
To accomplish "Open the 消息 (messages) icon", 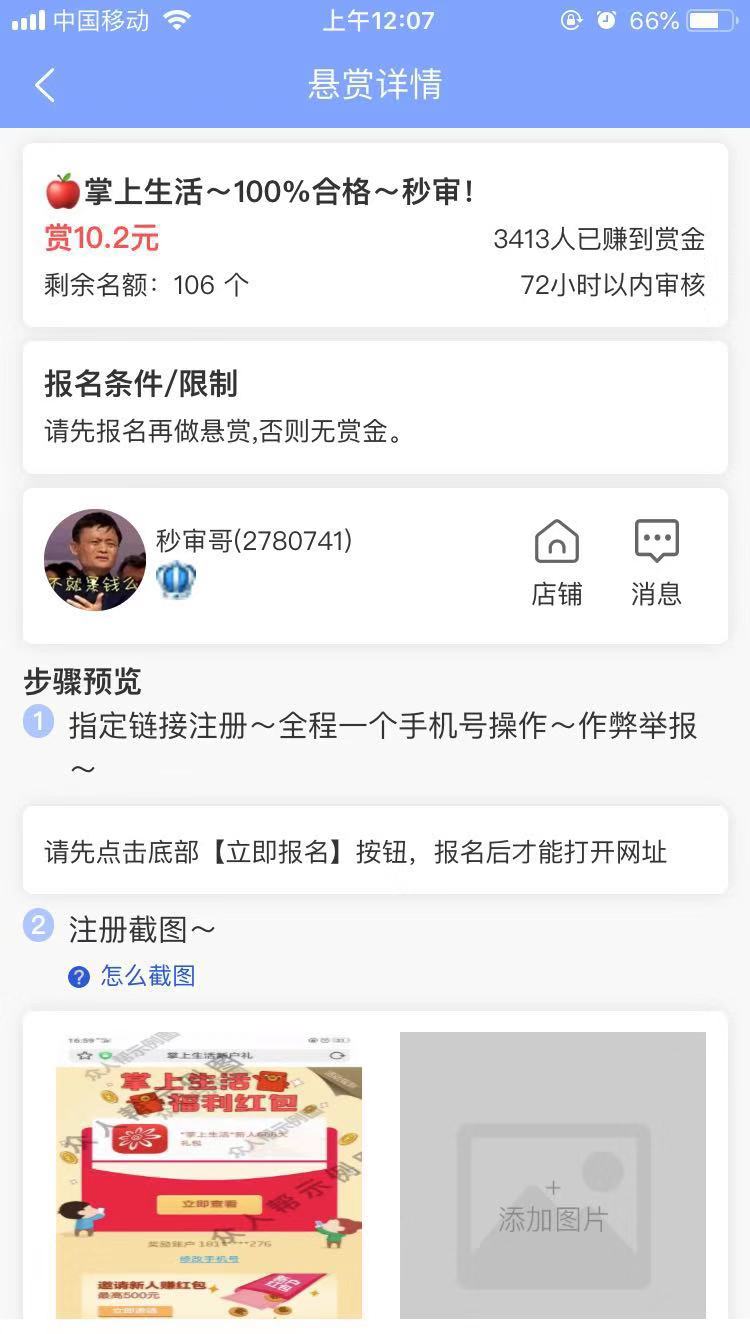I will pos(657,558).
